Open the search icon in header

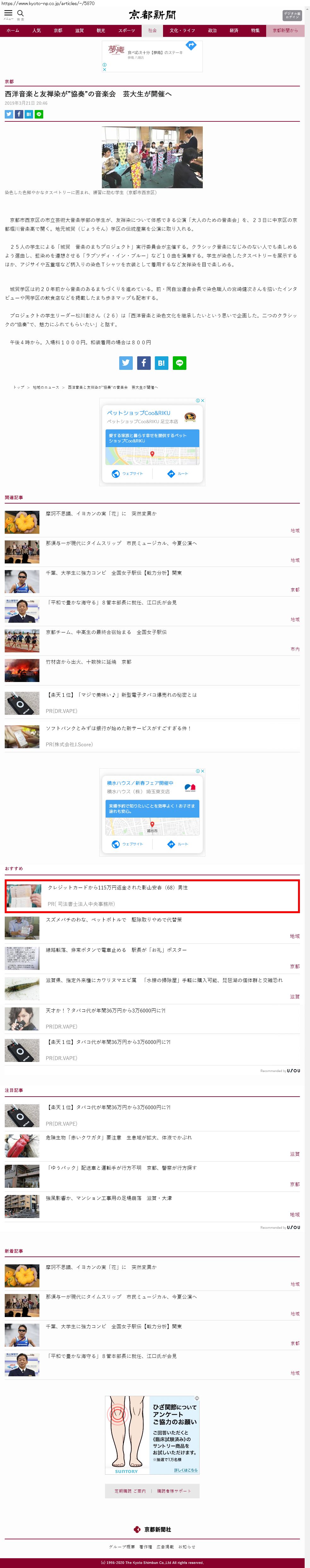(20, 13)
